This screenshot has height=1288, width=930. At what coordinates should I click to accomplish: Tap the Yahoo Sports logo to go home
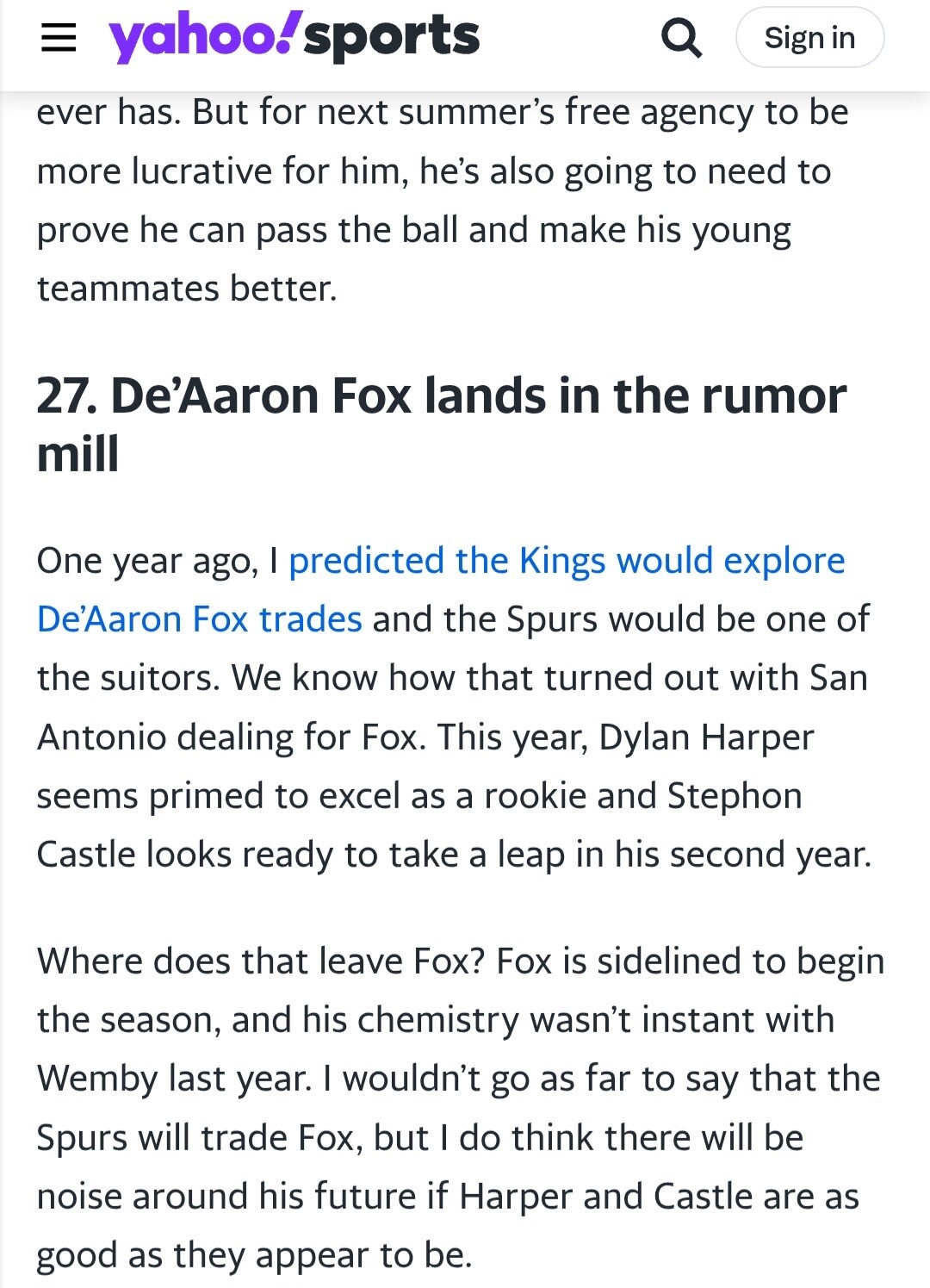(x=294, y=39)
